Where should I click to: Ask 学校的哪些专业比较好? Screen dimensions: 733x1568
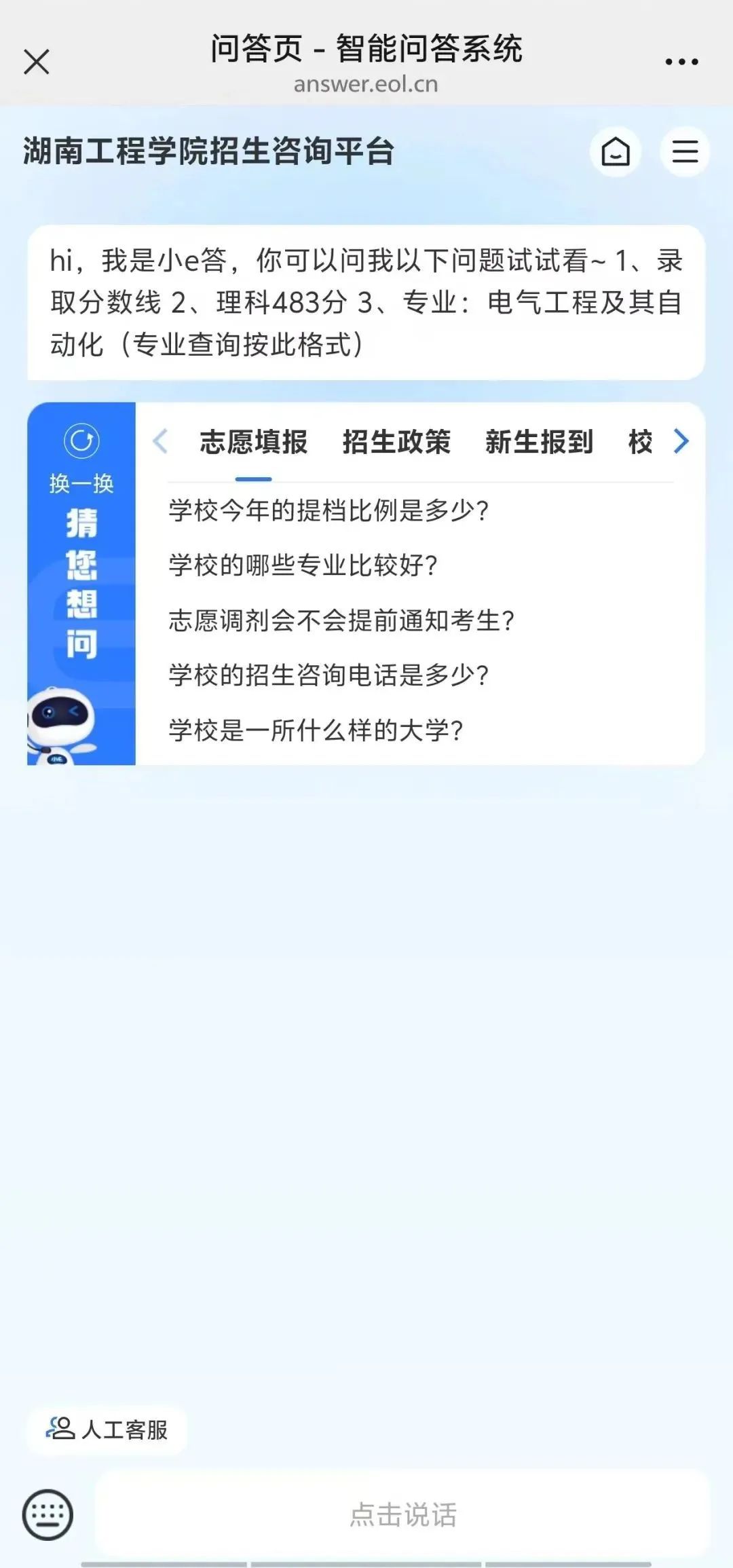pyautogui.click(x=303, y=565)
